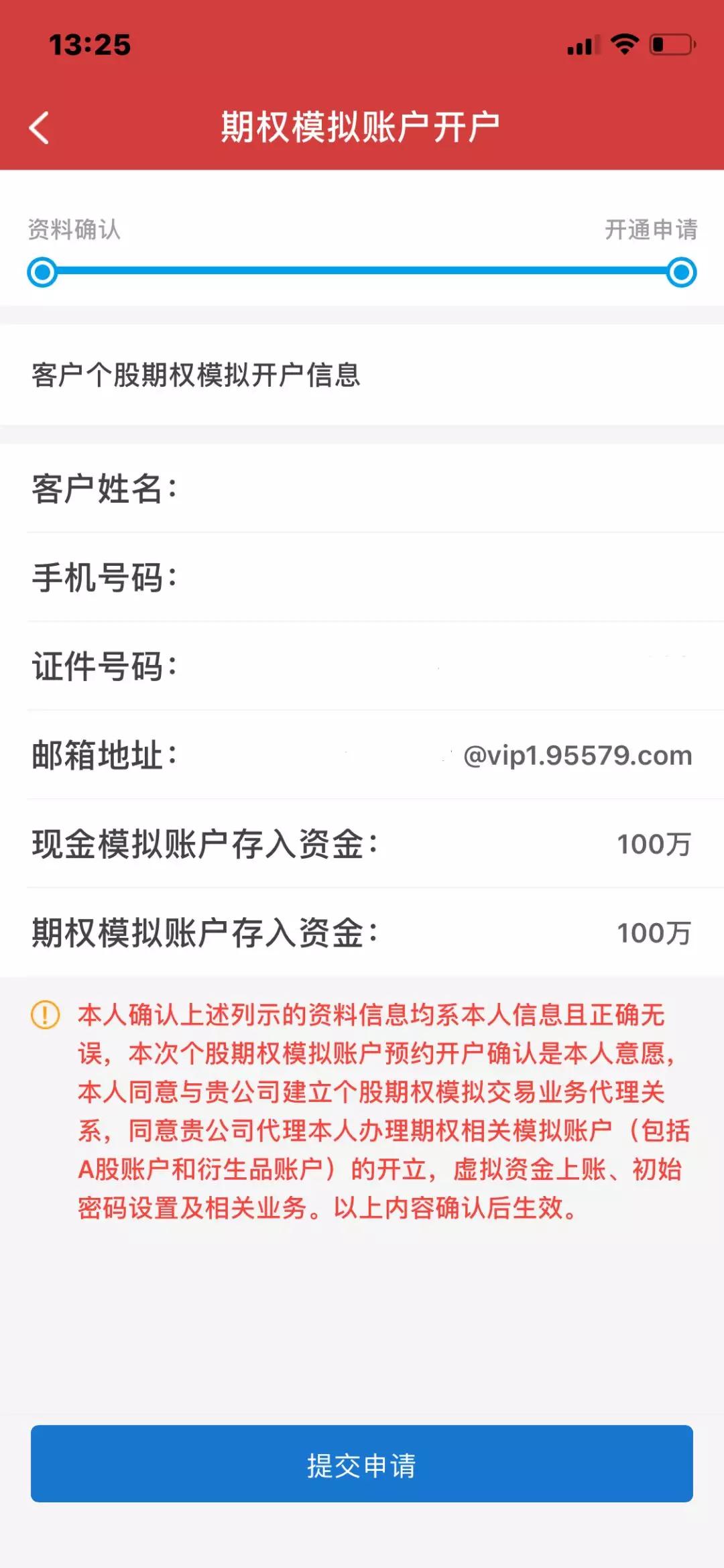Screen dimensions: 724x1568
Task: Tap the blue progress bar between steps
Action: (362, 271)
